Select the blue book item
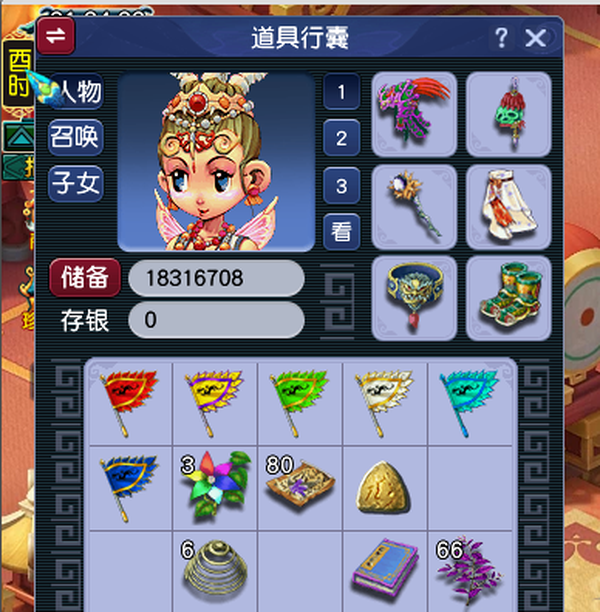 click(x=385, y=571)
